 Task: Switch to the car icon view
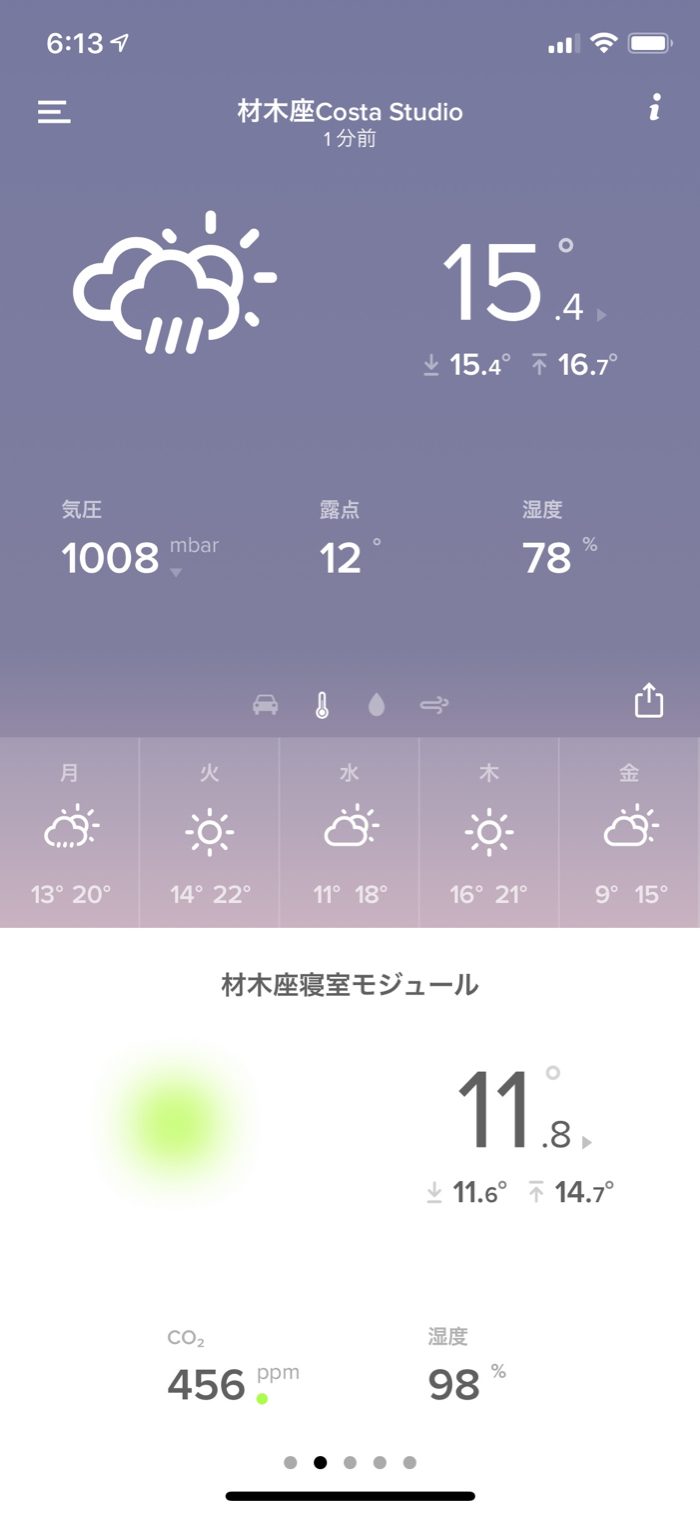pyautogui.click(x=265, y=705)
